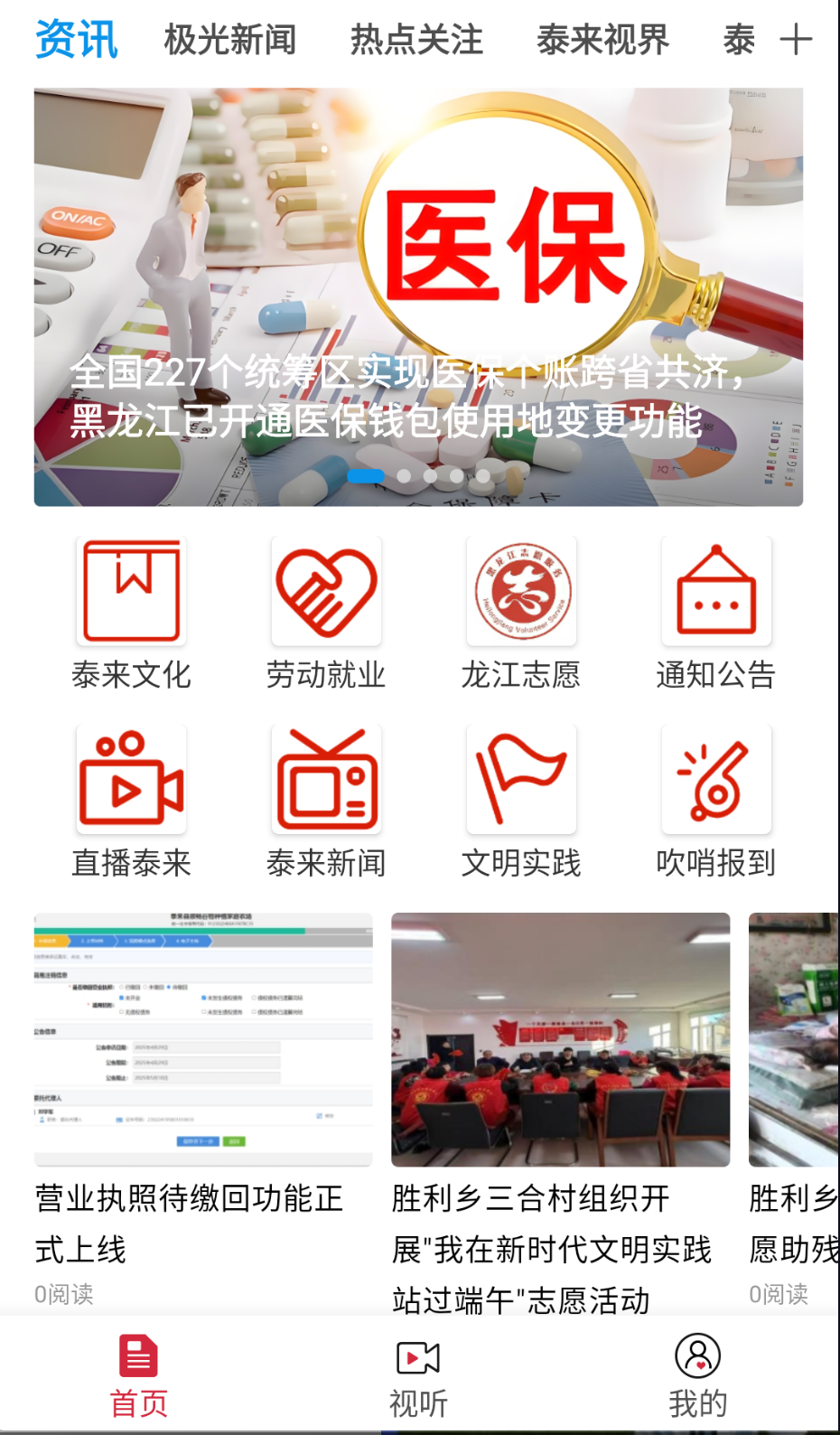
Task: Select the 首页 home tab
Action: tap(139, 1375)
